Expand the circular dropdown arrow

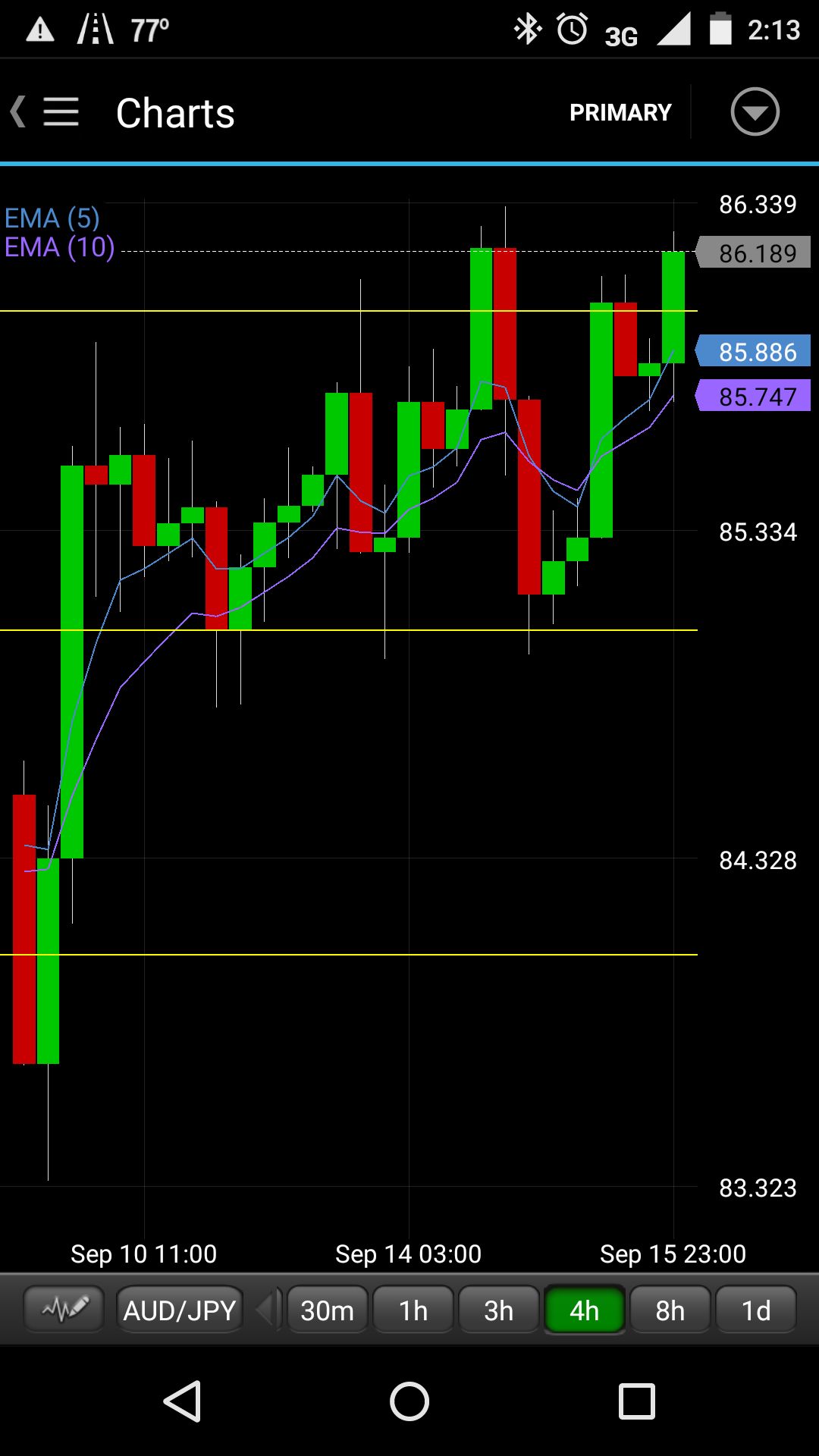point(755,112)
